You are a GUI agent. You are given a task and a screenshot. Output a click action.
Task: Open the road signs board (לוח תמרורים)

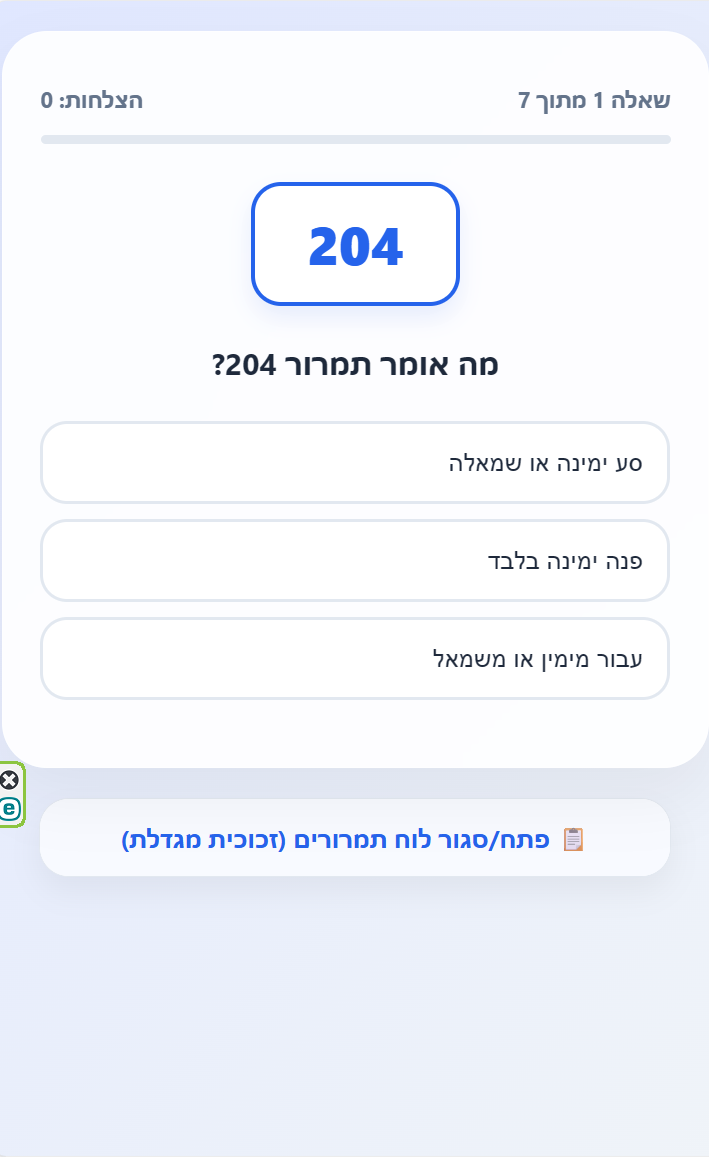(x=354, y=839)
